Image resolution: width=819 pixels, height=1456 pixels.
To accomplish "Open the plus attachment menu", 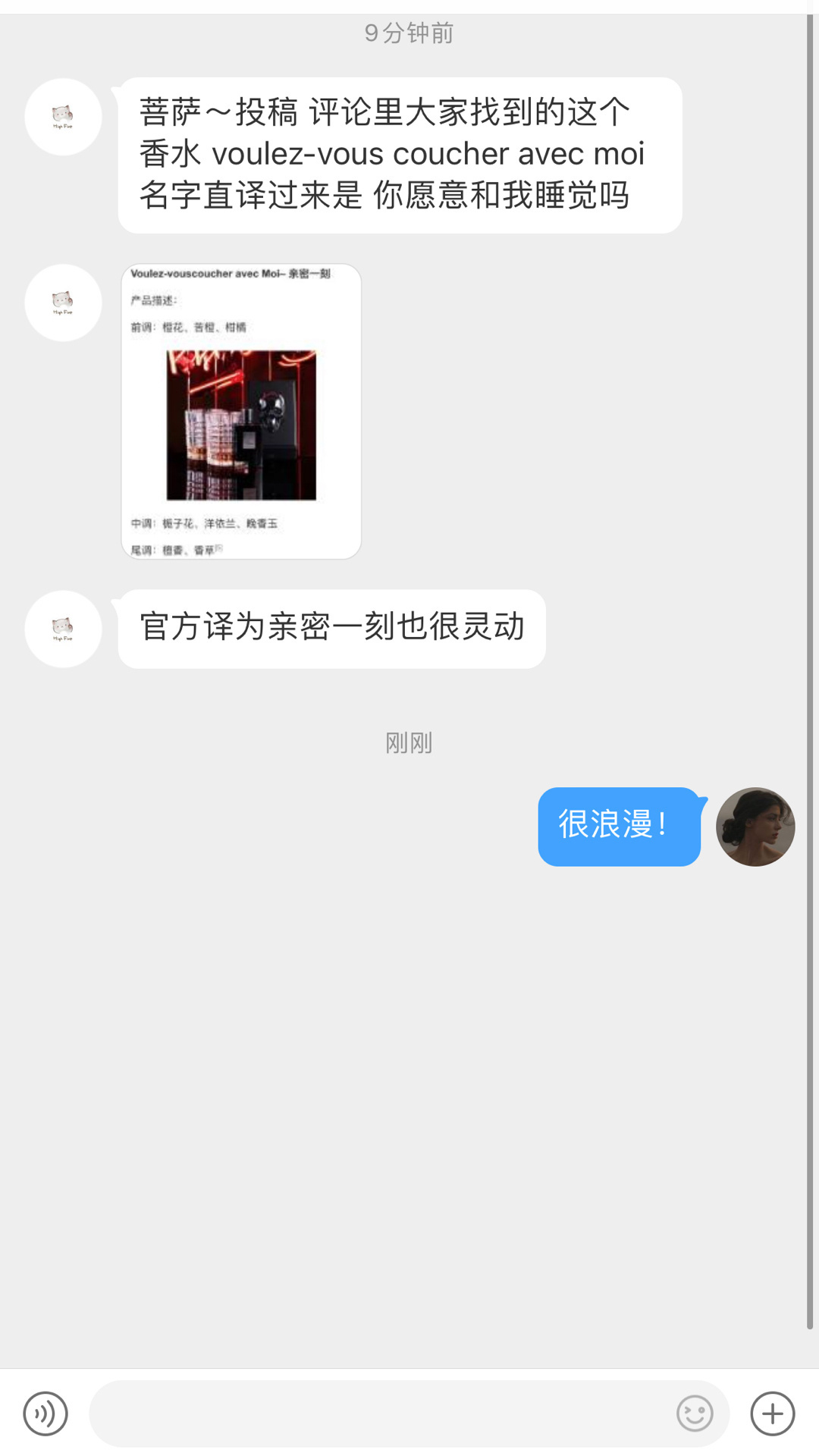I will tap(773, 1414).
